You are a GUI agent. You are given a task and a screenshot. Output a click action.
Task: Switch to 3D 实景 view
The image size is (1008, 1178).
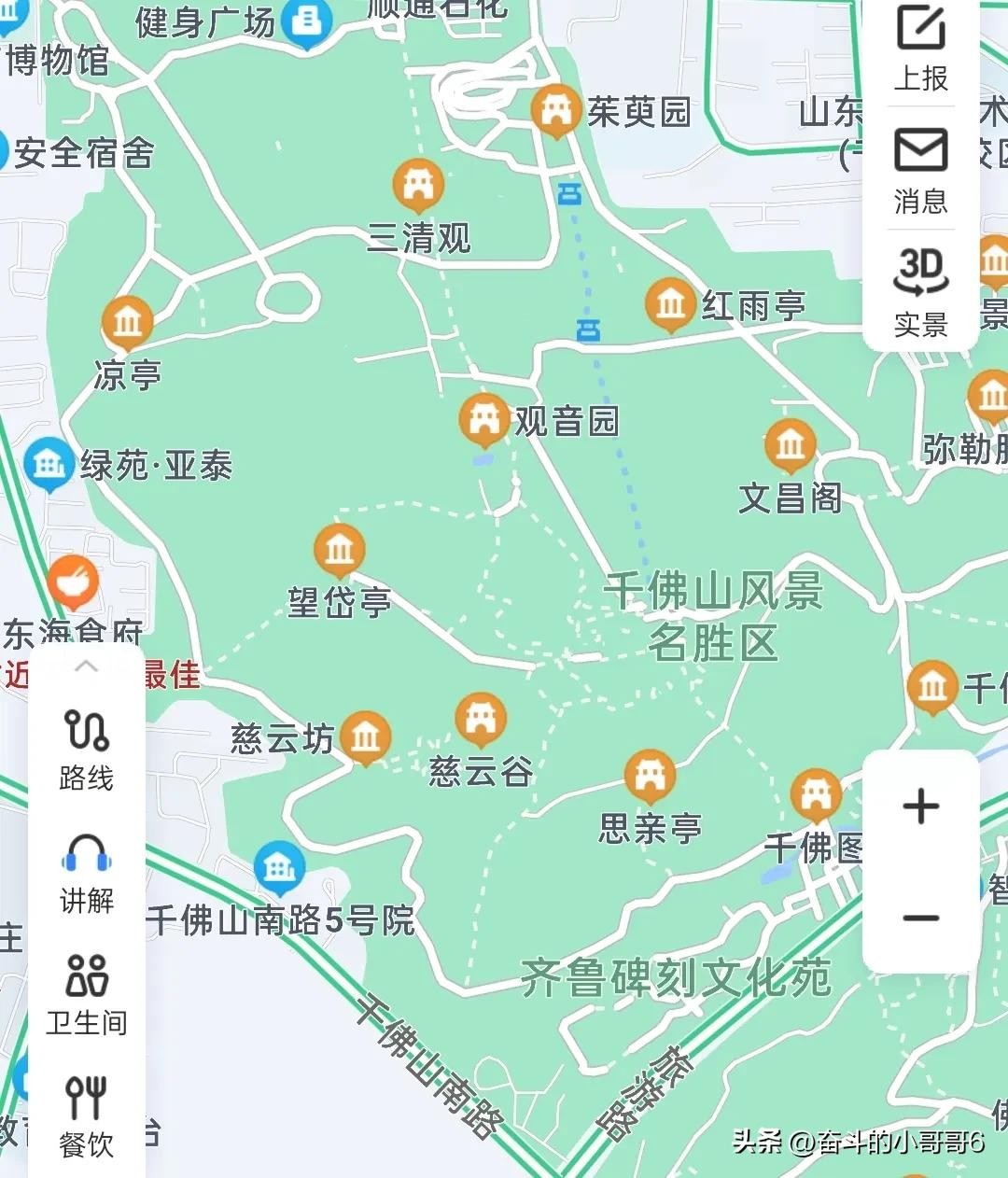[x=921, y=289]
